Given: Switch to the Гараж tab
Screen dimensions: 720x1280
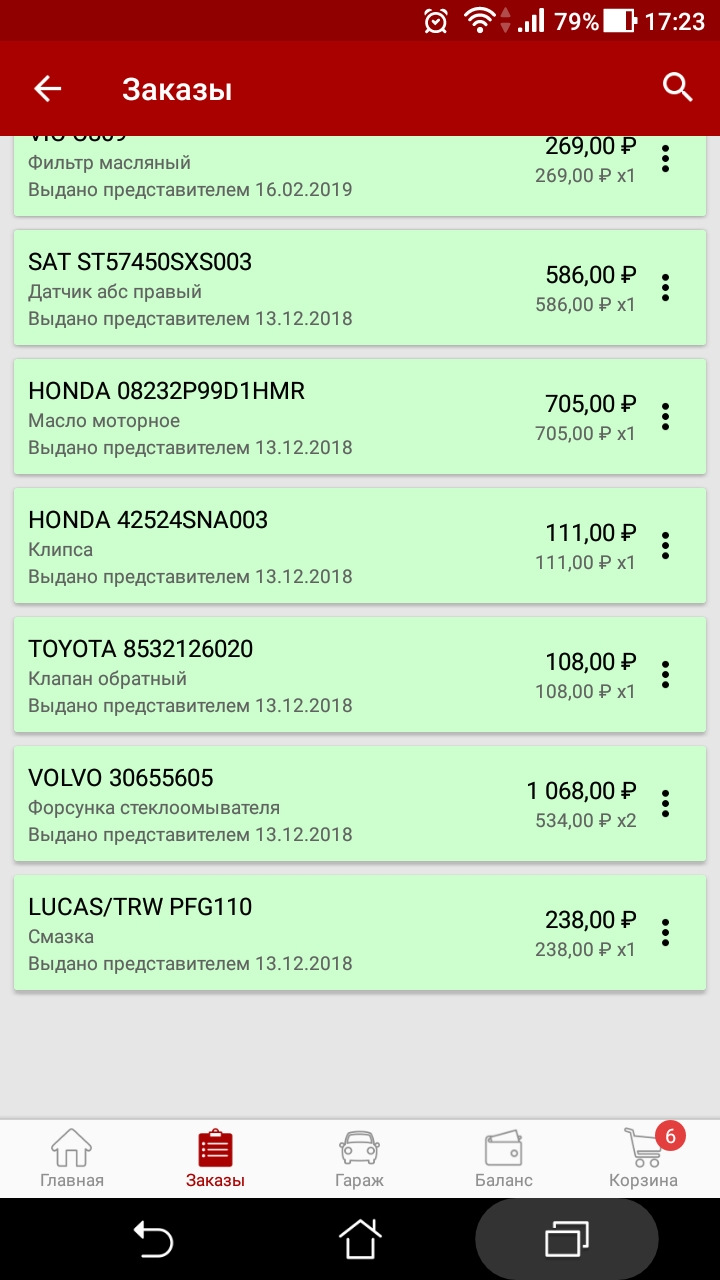Looking at the screenshot, I should (359, 1159).
